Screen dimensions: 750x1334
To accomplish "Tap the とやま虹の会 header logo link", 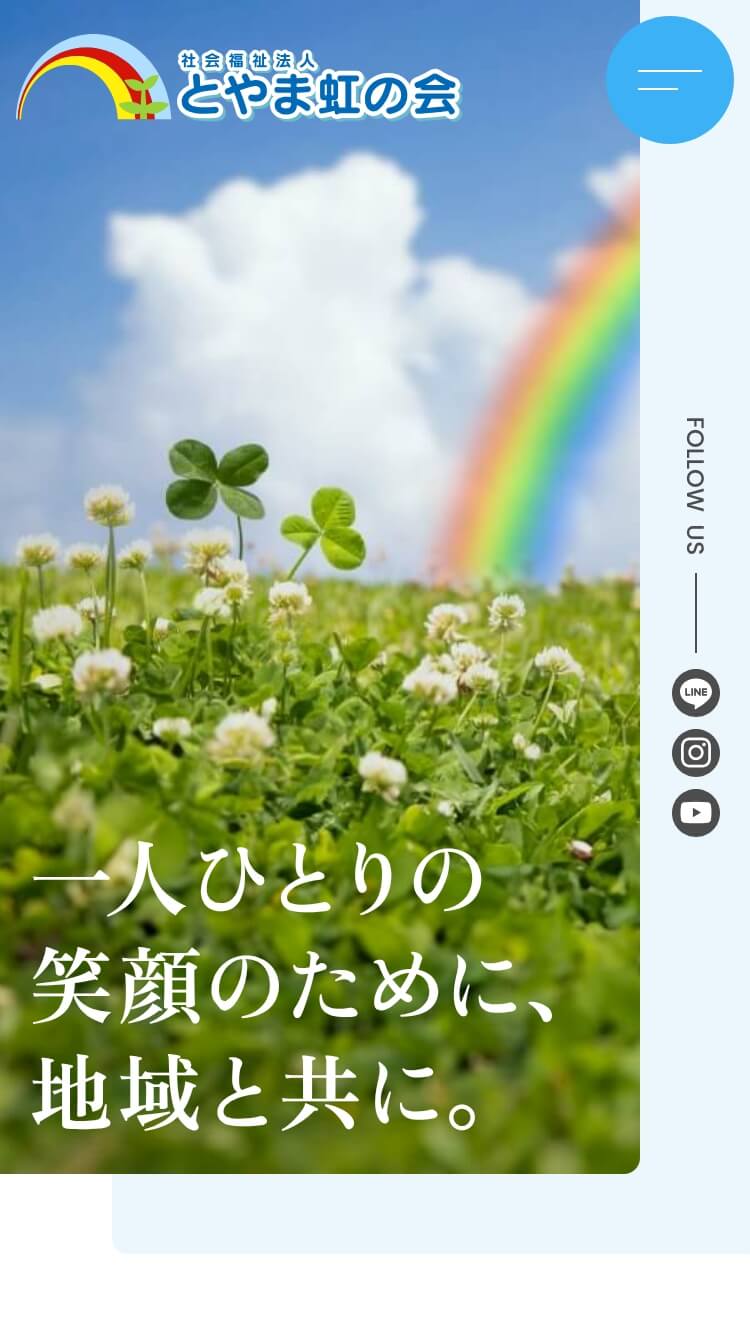I will (238, 79).
